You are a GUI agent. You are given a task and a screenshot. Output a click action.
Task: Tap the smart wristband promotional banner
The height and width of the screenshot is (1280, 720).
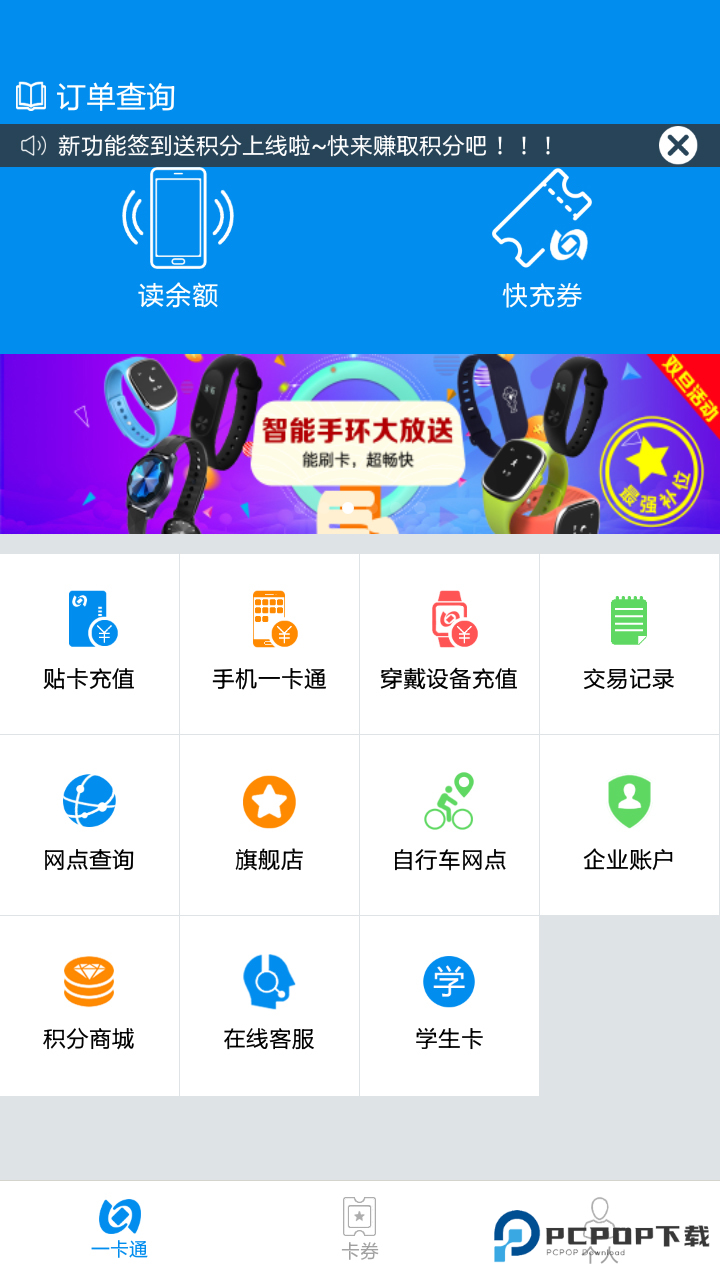[x=360, y=443]
